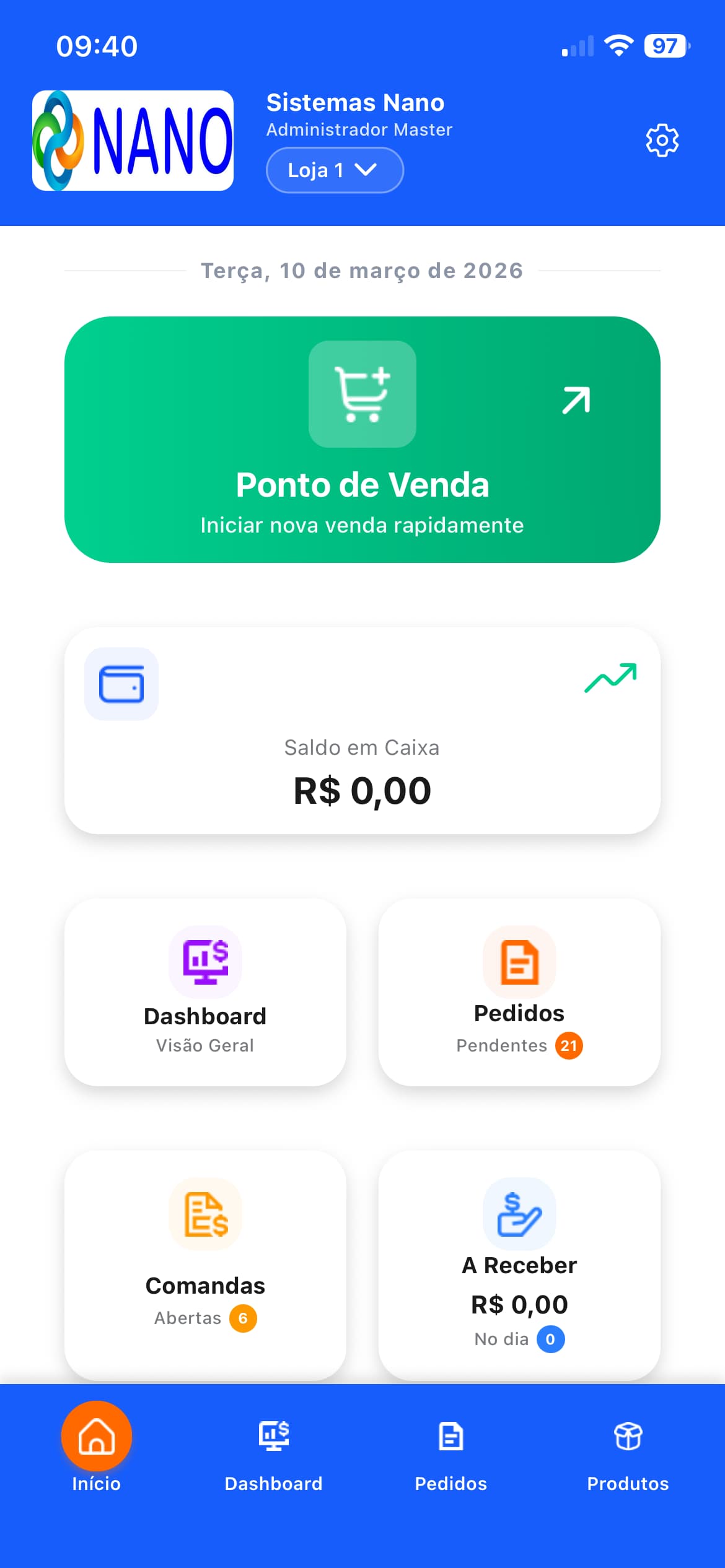
Task: Click the NANO company logo
Action: pyautogui.click(x=133, y=139)
